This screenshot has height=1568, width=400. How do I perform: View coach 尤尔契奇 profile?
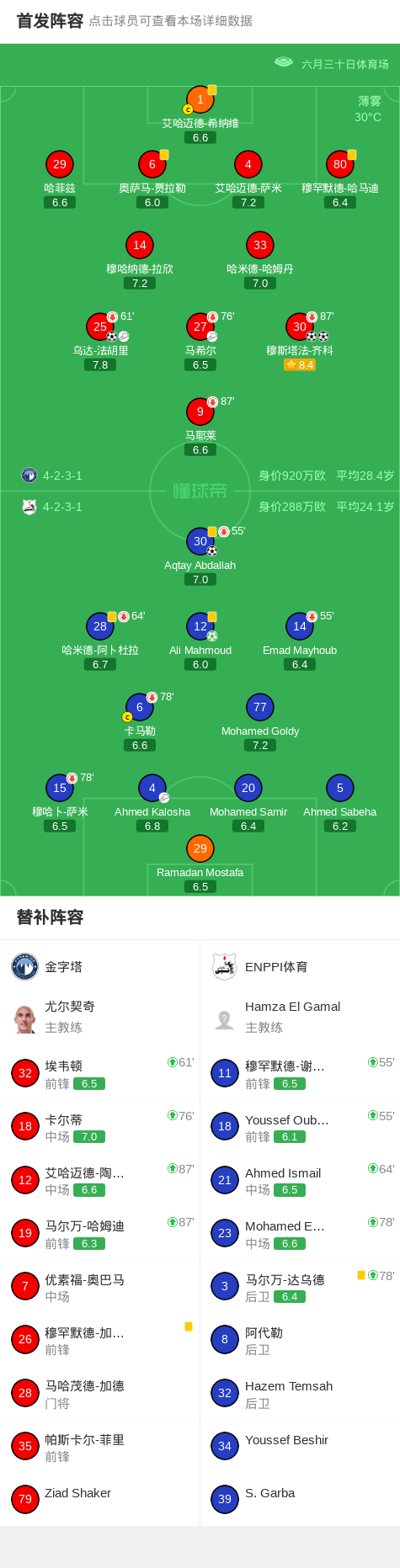click(x=100, y=1017)
